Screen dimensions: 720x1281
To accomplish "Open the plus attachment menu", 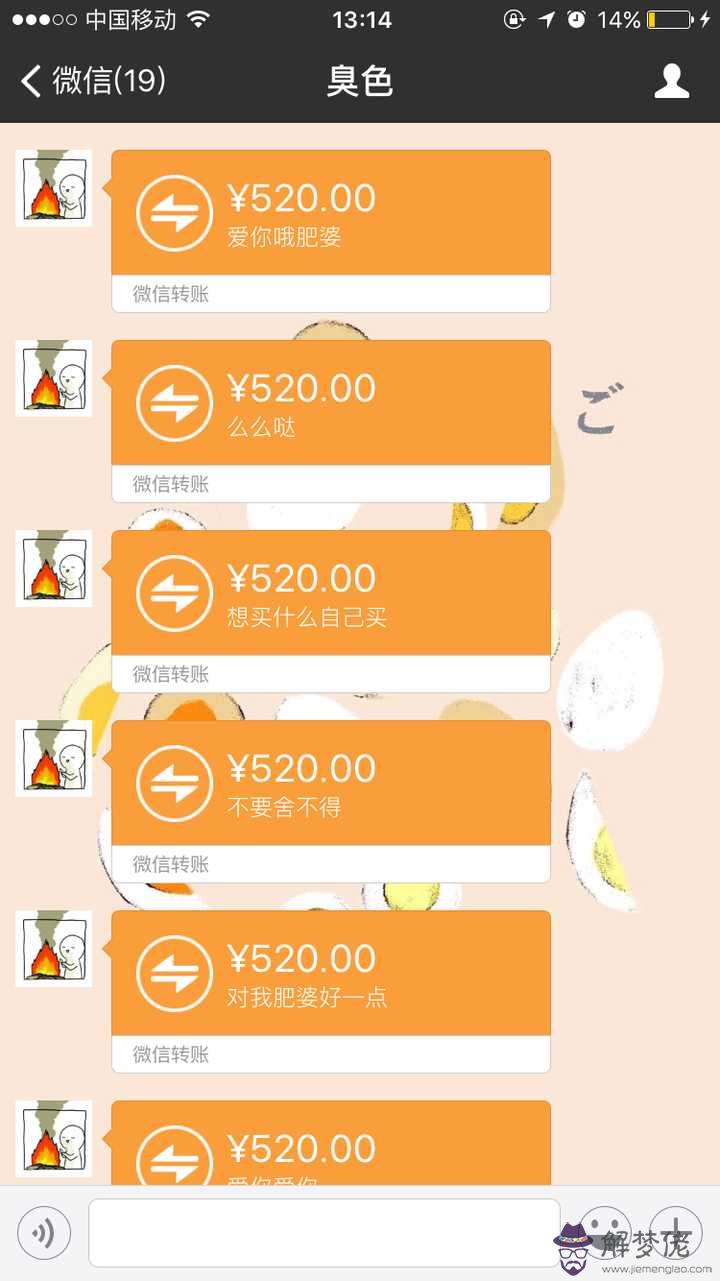I will (676, 1230).
